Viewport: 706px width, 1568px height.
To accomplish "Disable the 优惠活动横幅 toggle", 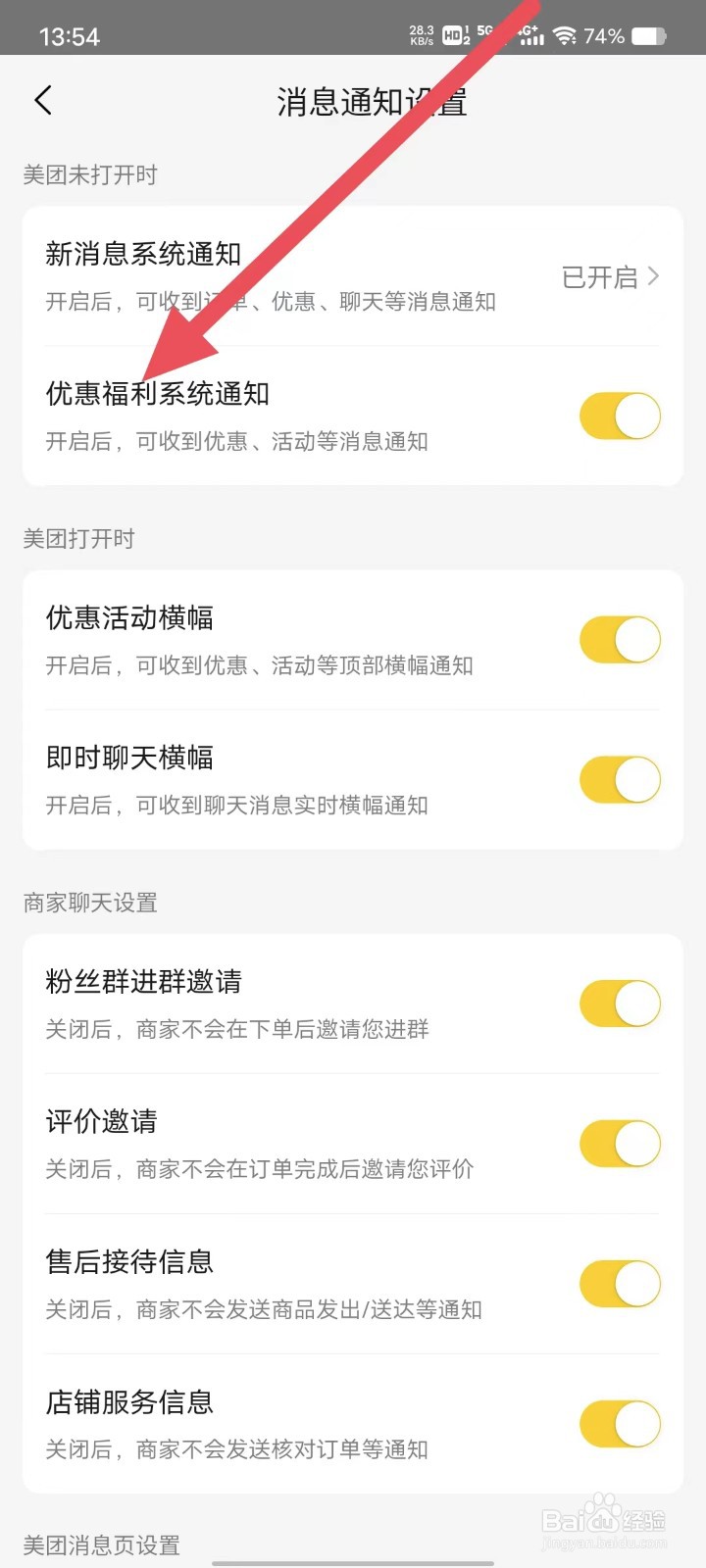I will (620, 641).
